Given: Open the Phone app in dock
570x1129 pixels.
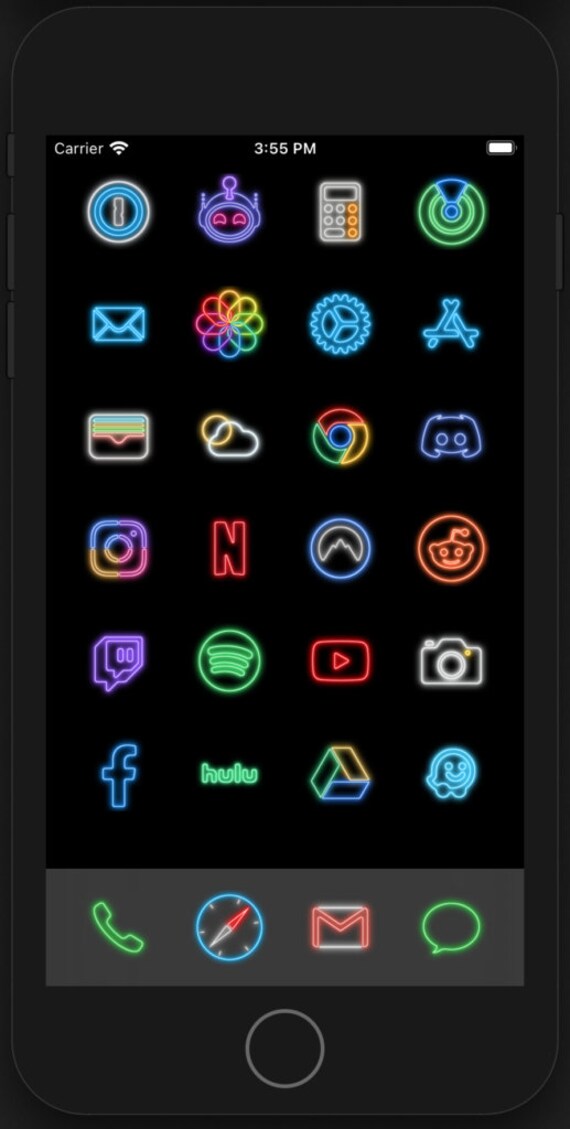Looking at the screenshot, I should [x=118, y=927].
